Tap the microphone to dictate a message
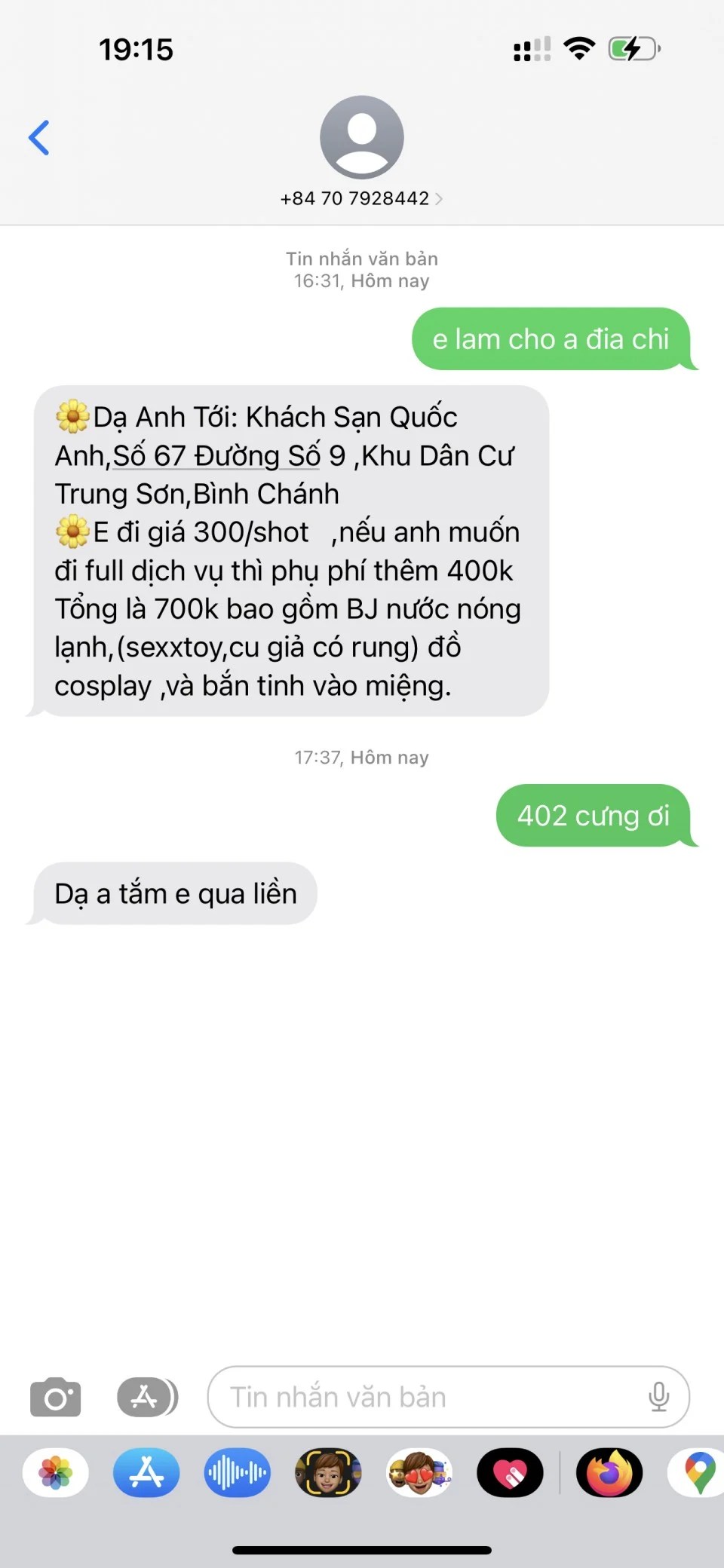Image resolution: width=724 pixels, height=1568 pixels. point(658,1398)
